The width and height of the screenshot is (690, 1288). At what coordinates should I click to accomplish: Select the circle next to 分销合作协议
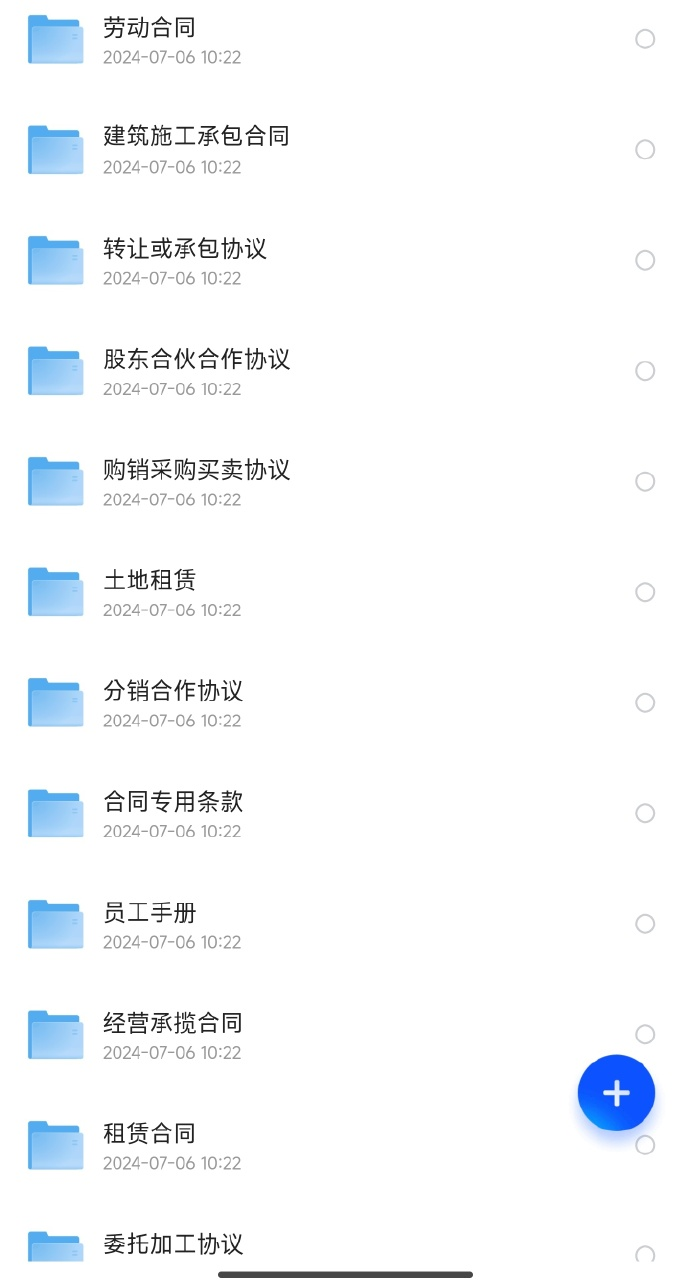[645, 703]
